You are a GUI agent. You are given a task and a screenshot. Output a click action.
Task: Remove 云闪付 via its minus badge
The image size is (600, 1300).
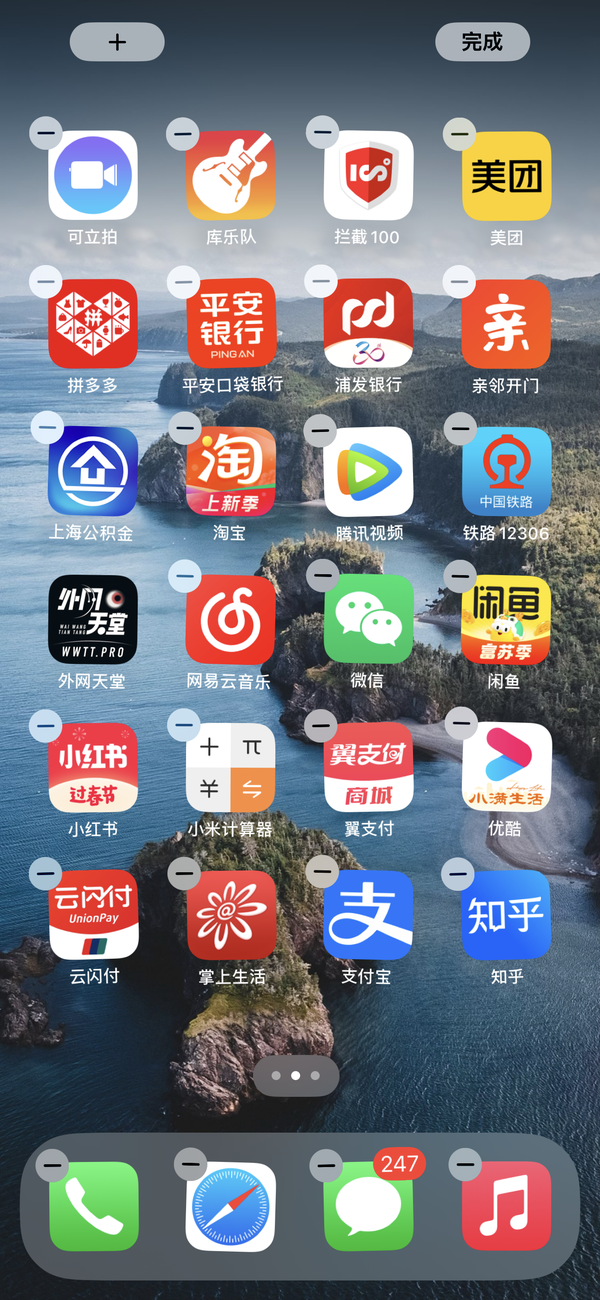(x=46, y=874)
